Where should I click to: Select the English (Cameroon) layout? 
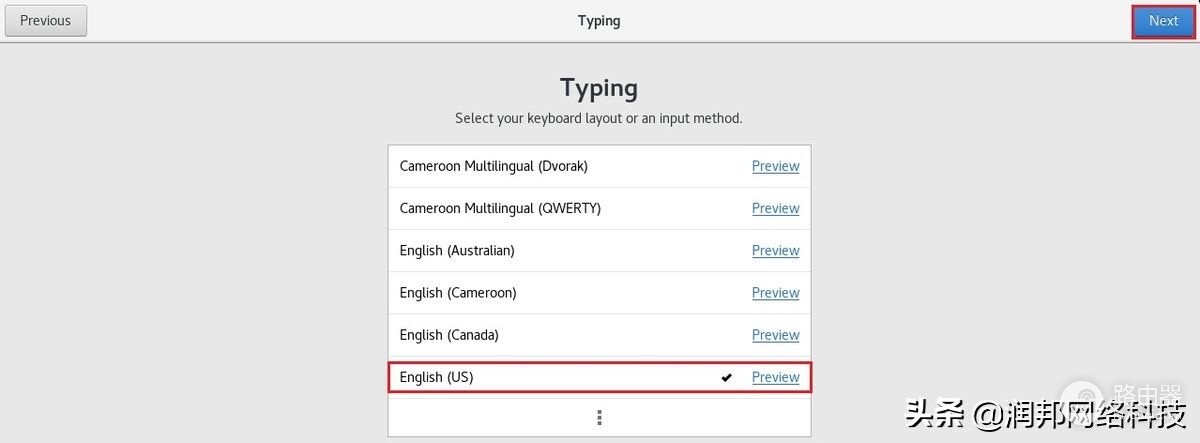(458, 292)
